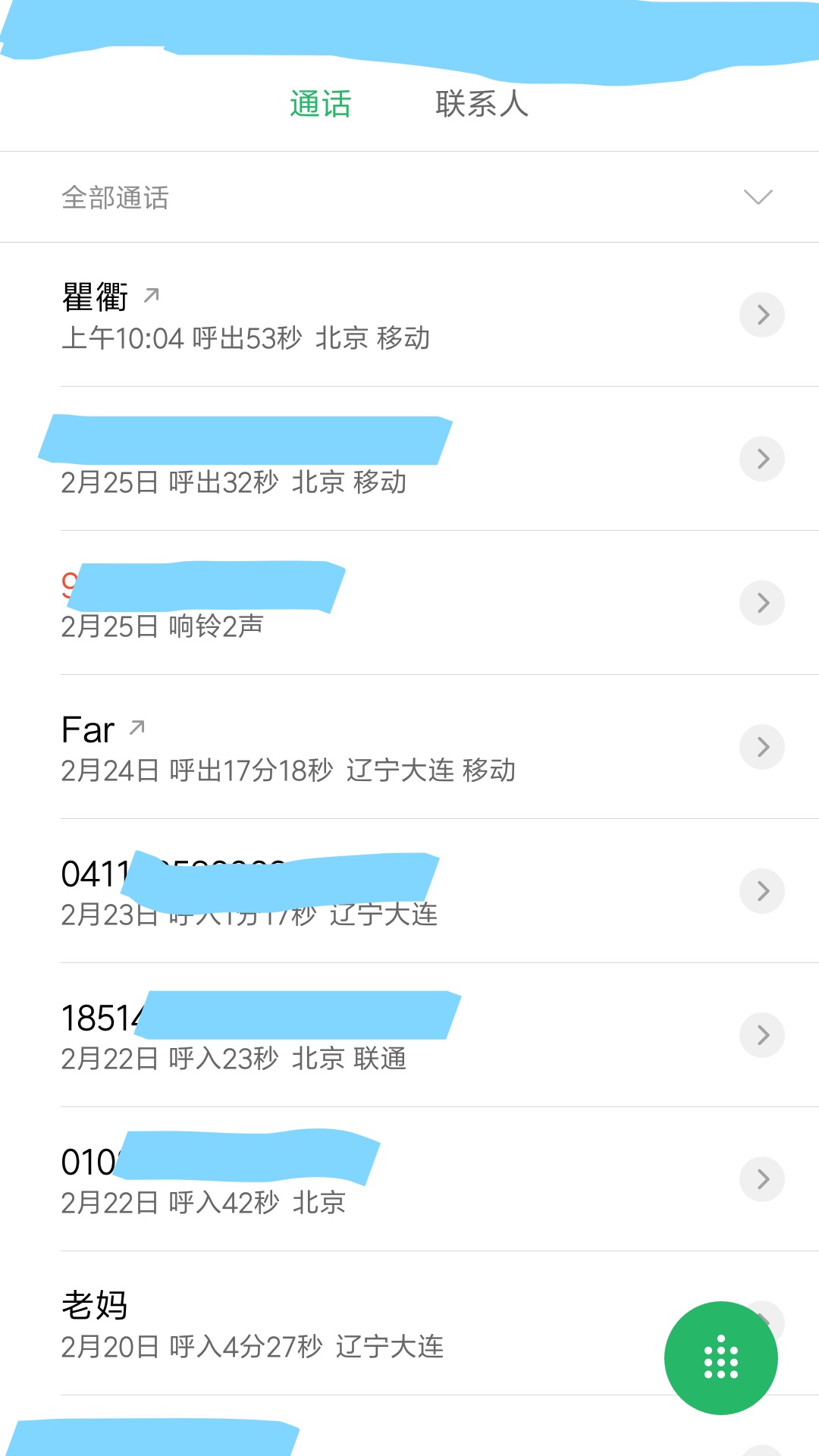View details arrow for Far call
Image resolution: width=819 pixels, height=1456 pixels.
point(762,747)
